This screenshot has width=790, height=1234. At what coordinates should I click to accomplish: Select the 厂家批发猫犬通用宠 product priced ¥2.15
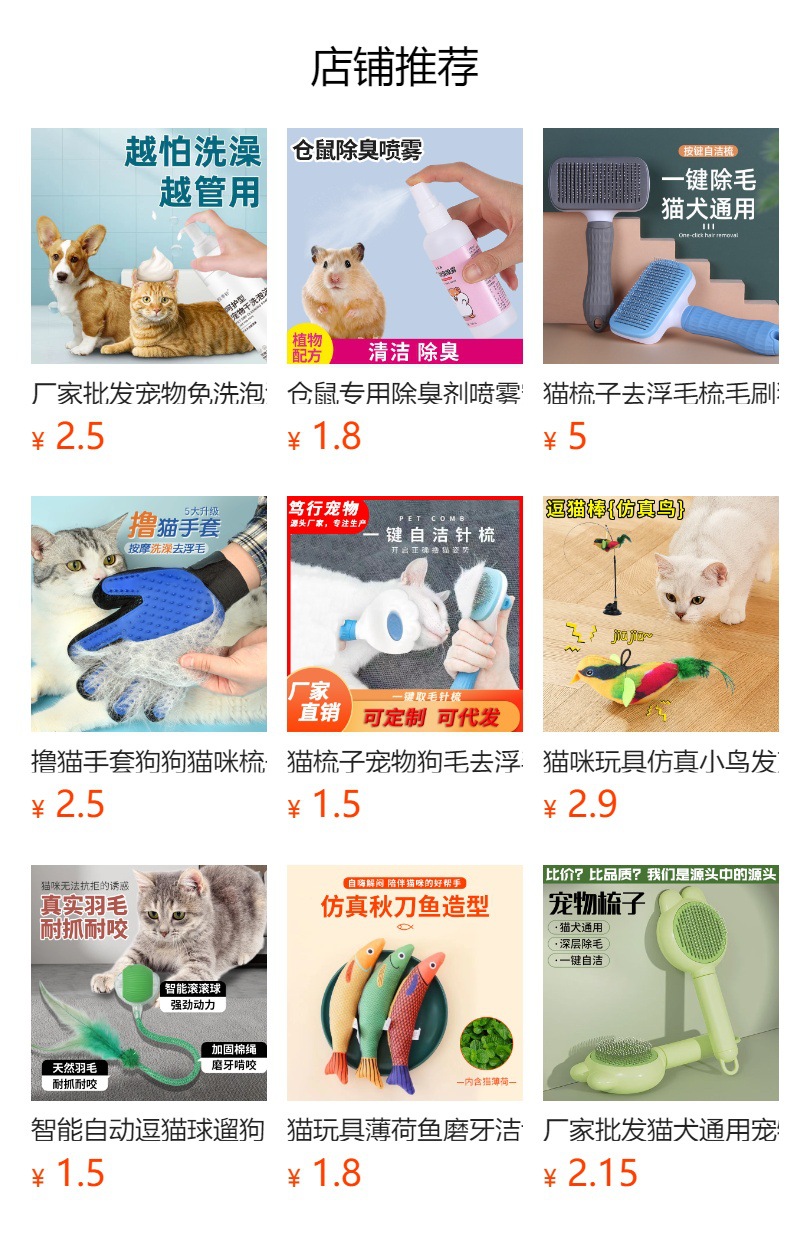click(x=661, y=1029)
